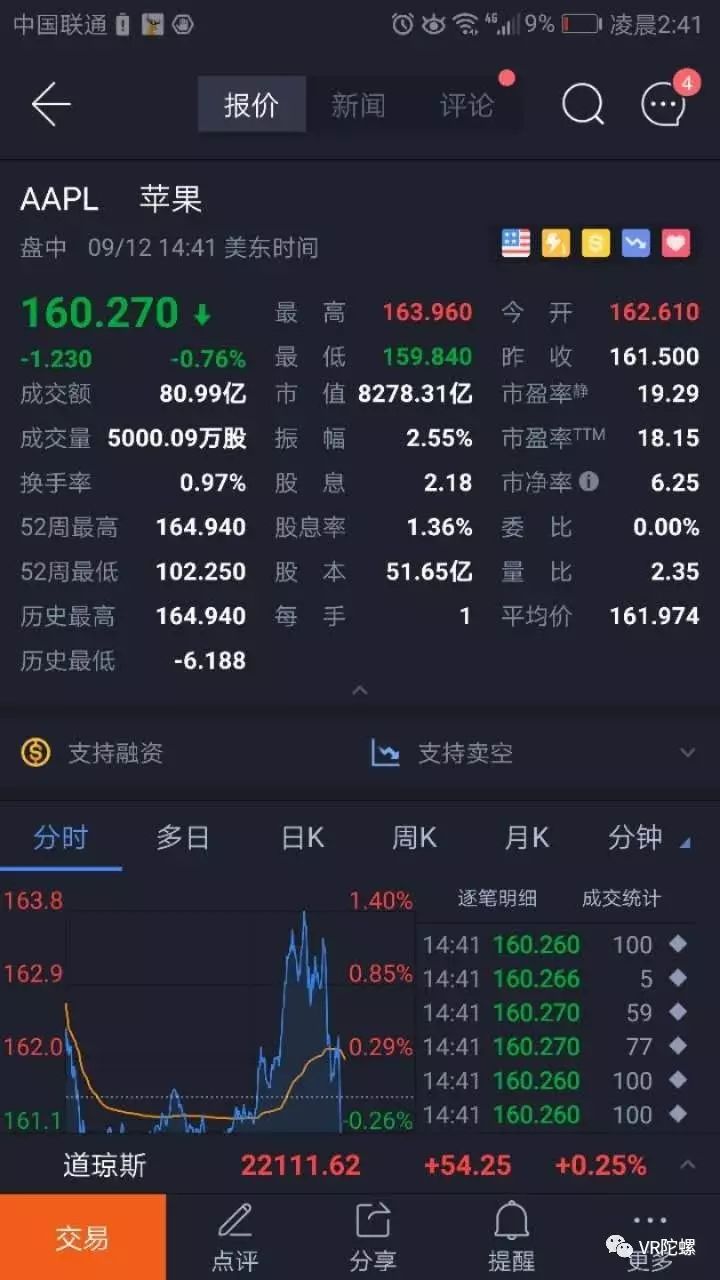
Task: Set a price alert with 提醒
Action: click(511, 1238)
